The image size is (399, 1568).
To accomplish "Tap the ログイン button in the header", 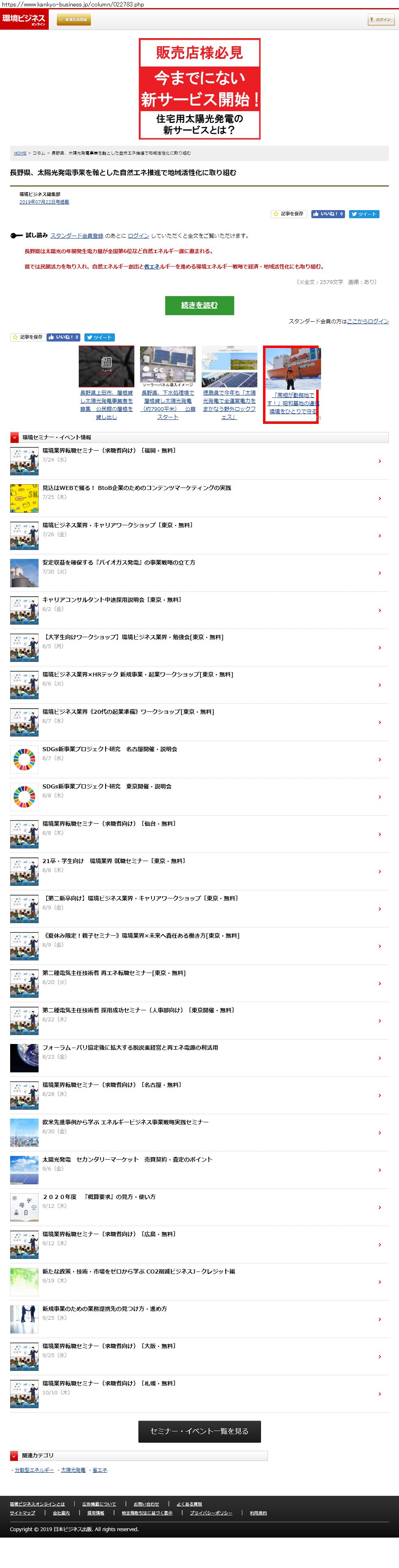I will (x=381, y=19).
